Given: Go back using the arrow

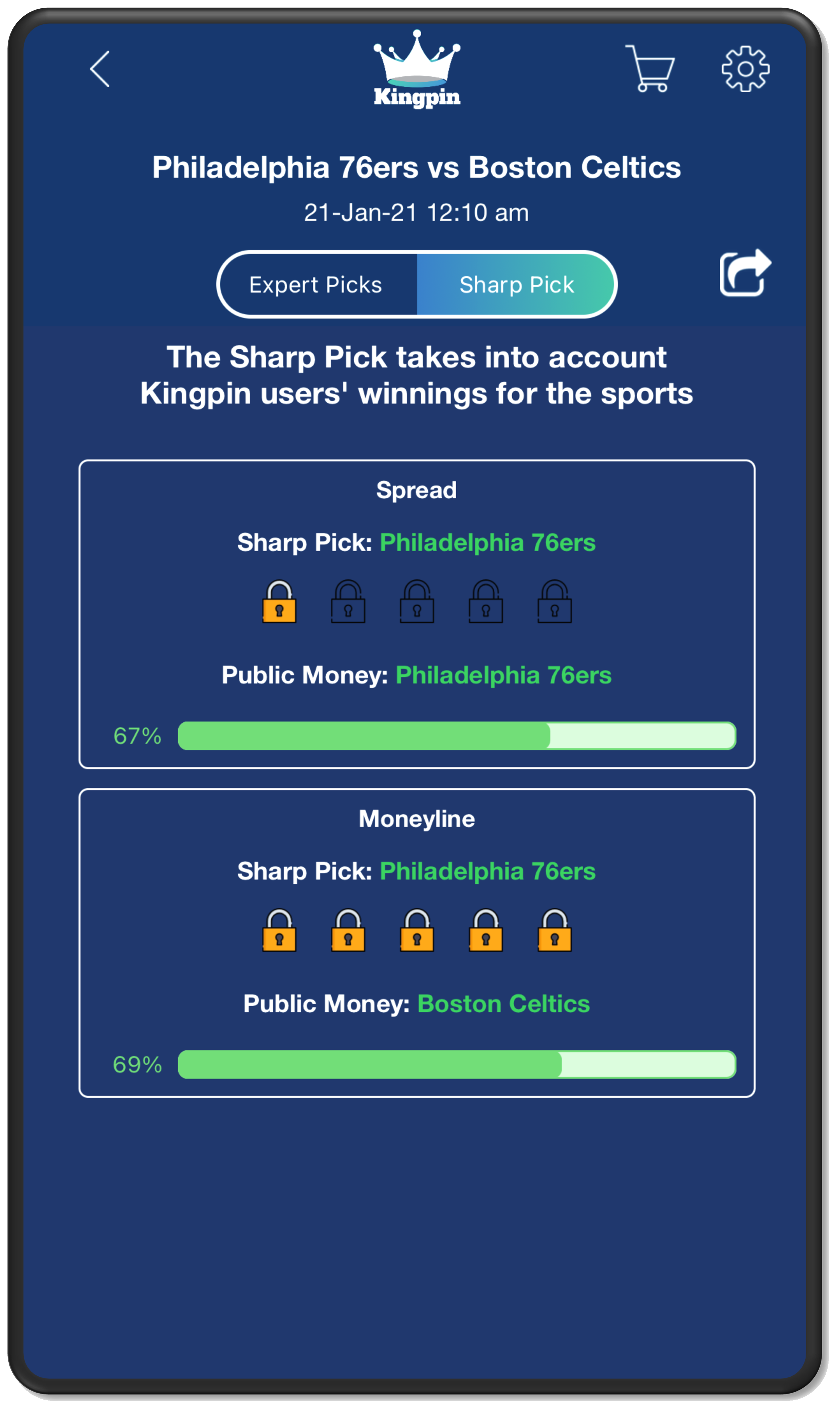Looking at the screenshot, I should pyautogui.click(x=100, y=69).
